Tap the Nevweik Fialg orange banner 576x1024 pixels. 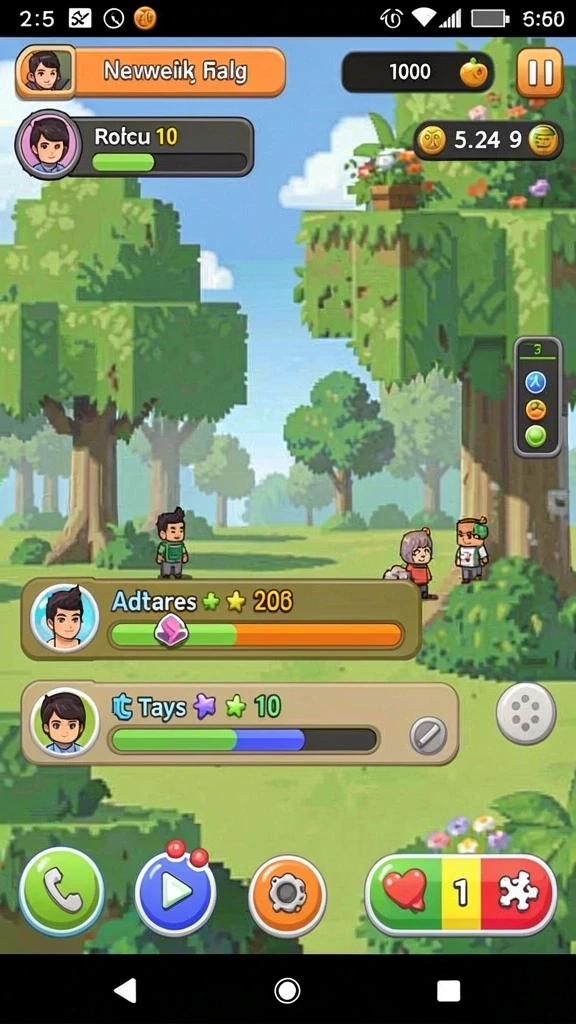coord(150,71)
